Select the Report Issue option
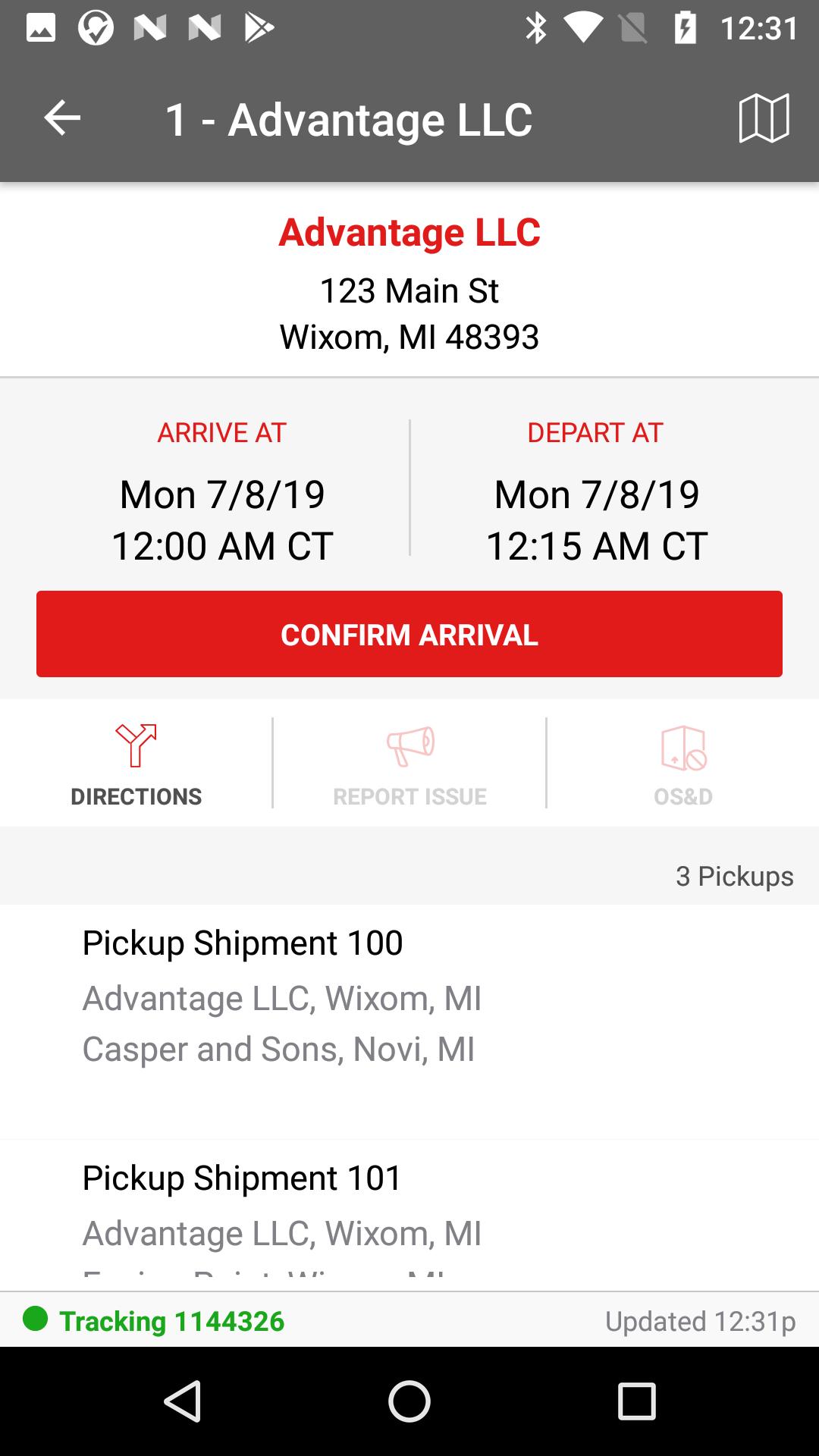The image size is (819, 1456). click(x=409, y=764)
